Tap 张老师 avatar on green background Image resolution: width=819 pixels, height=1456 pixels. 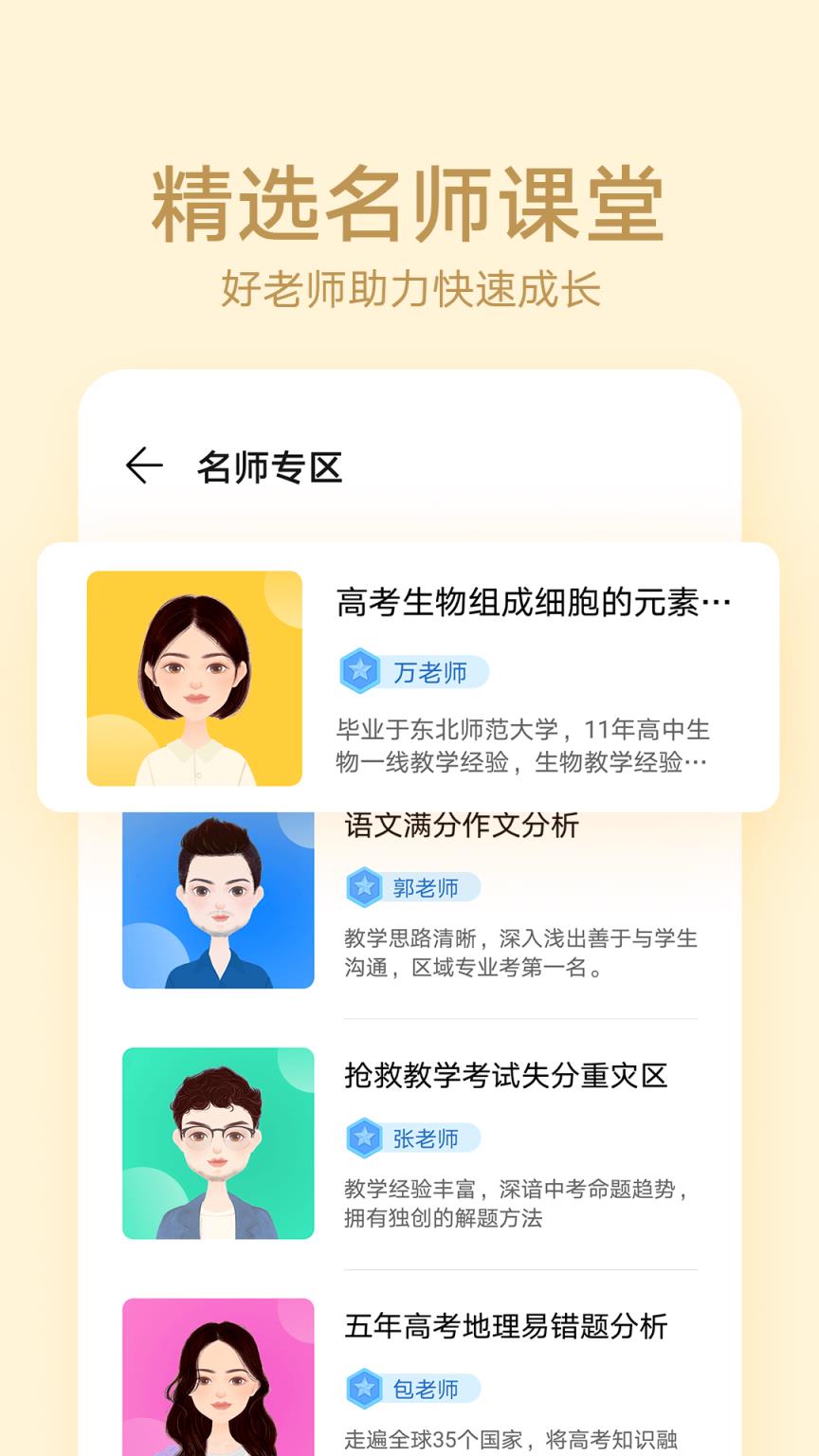click(x=218, y=1140)
